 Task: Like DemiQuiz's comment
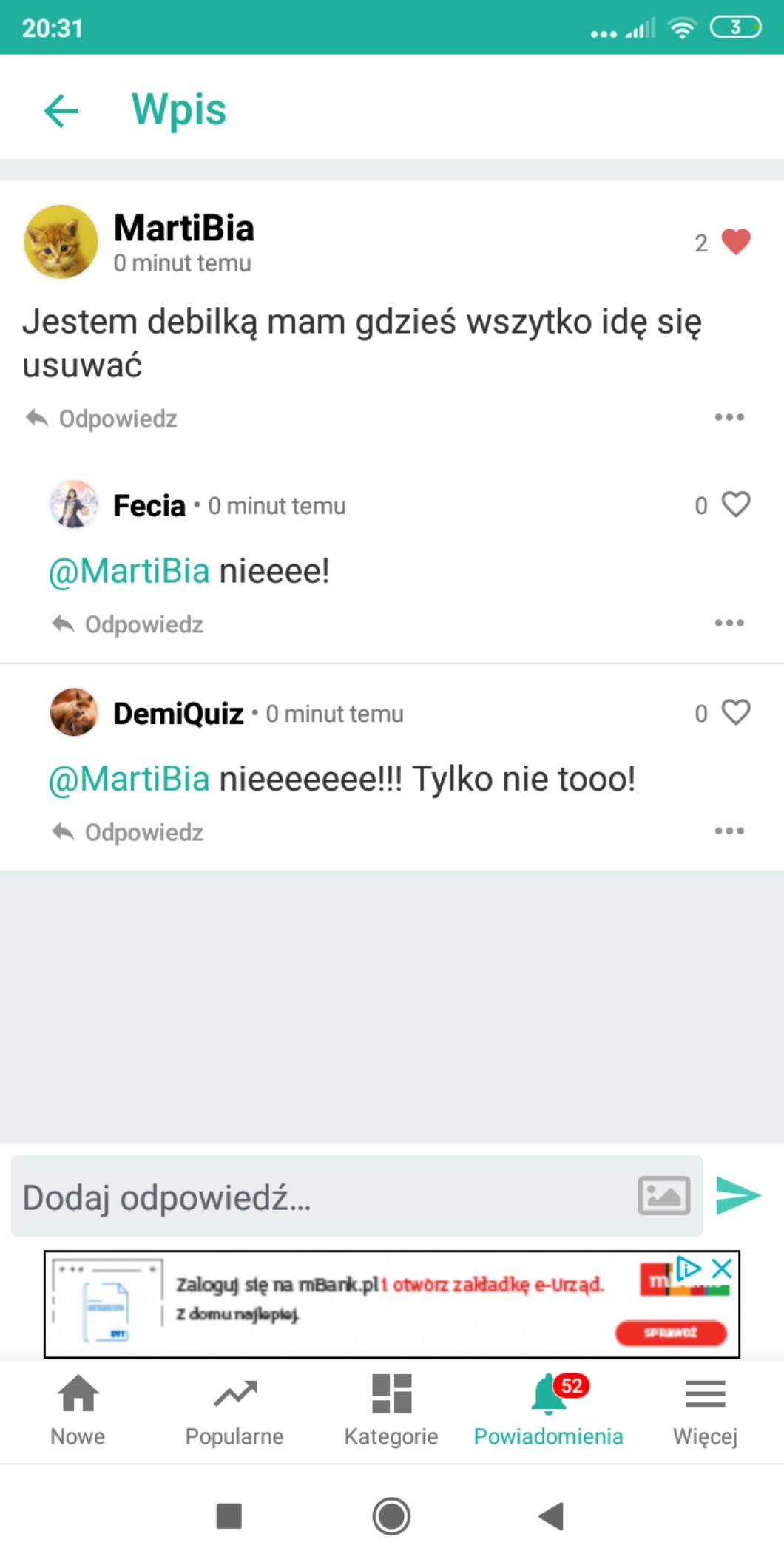tap(735, 712)
